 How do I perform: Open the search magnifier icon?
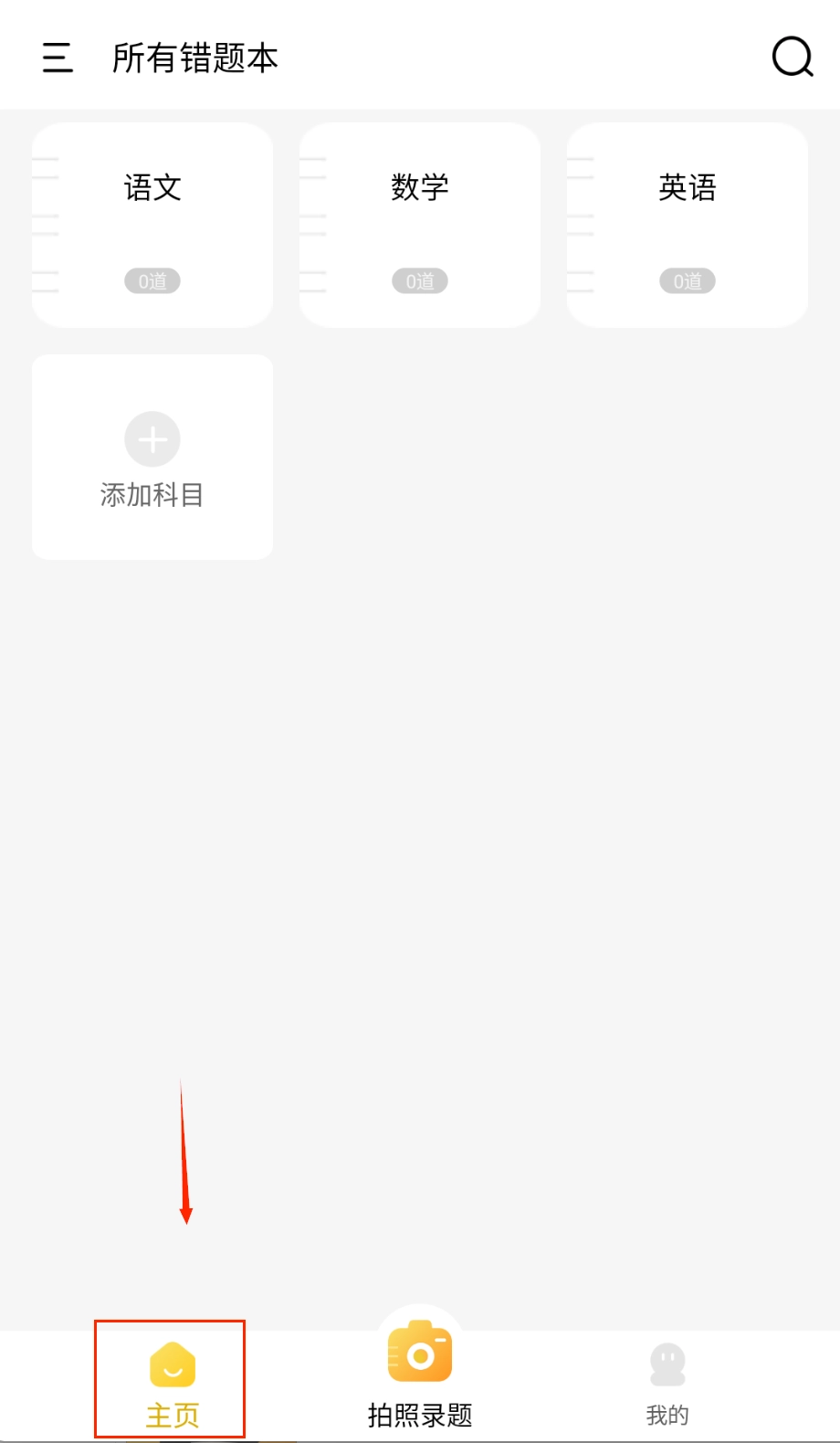pos(792,58)
